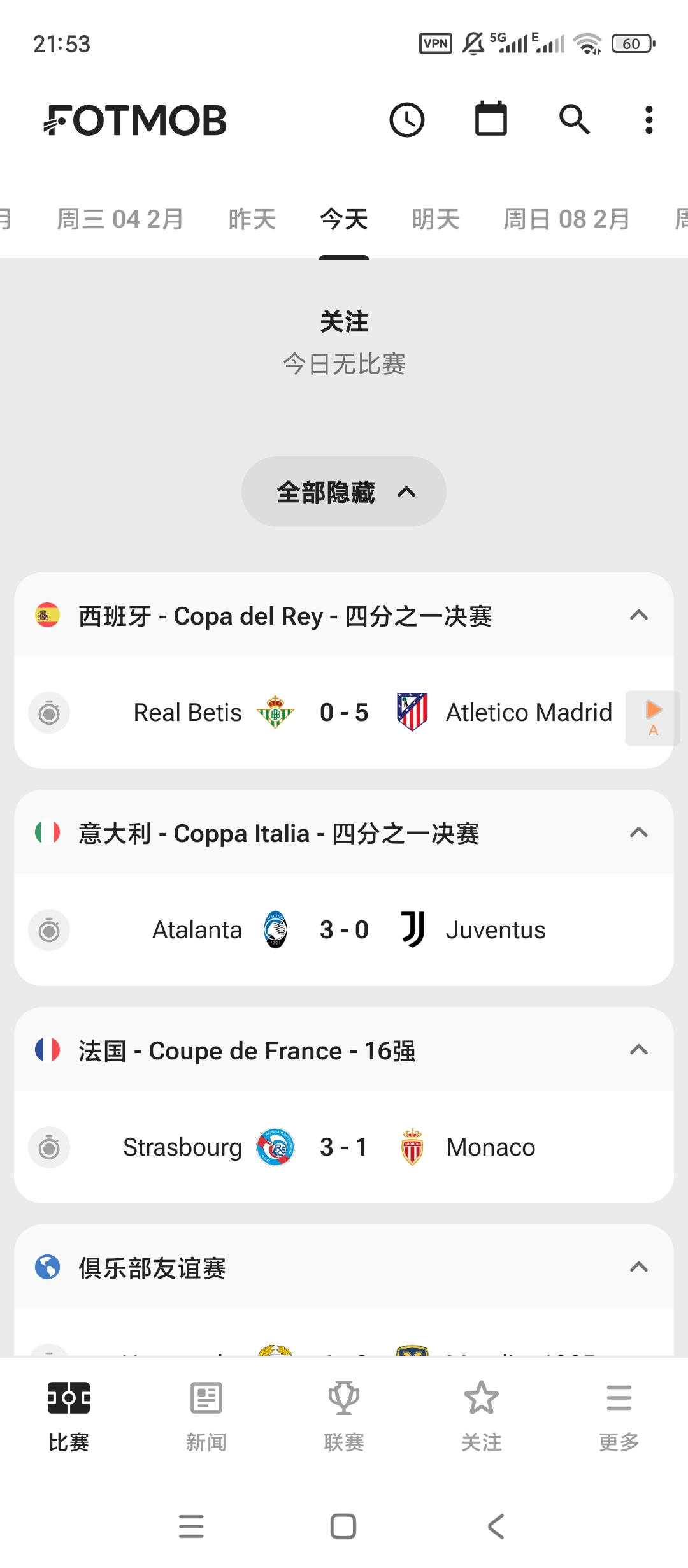The width and height of the screenshot is (688, 1568).
Task: Go back using system back button
Action: (496, 1527)
